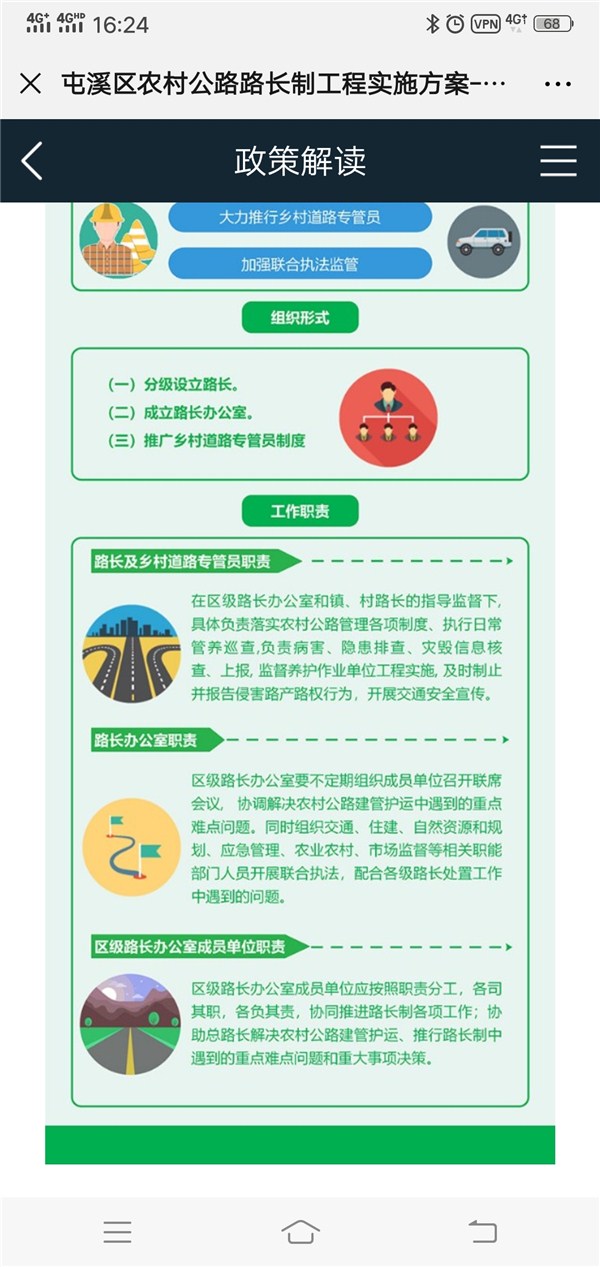The height and width of the screenshot is (1267, 600).
Task: Tap the system back button
Action: point(483,1232)
